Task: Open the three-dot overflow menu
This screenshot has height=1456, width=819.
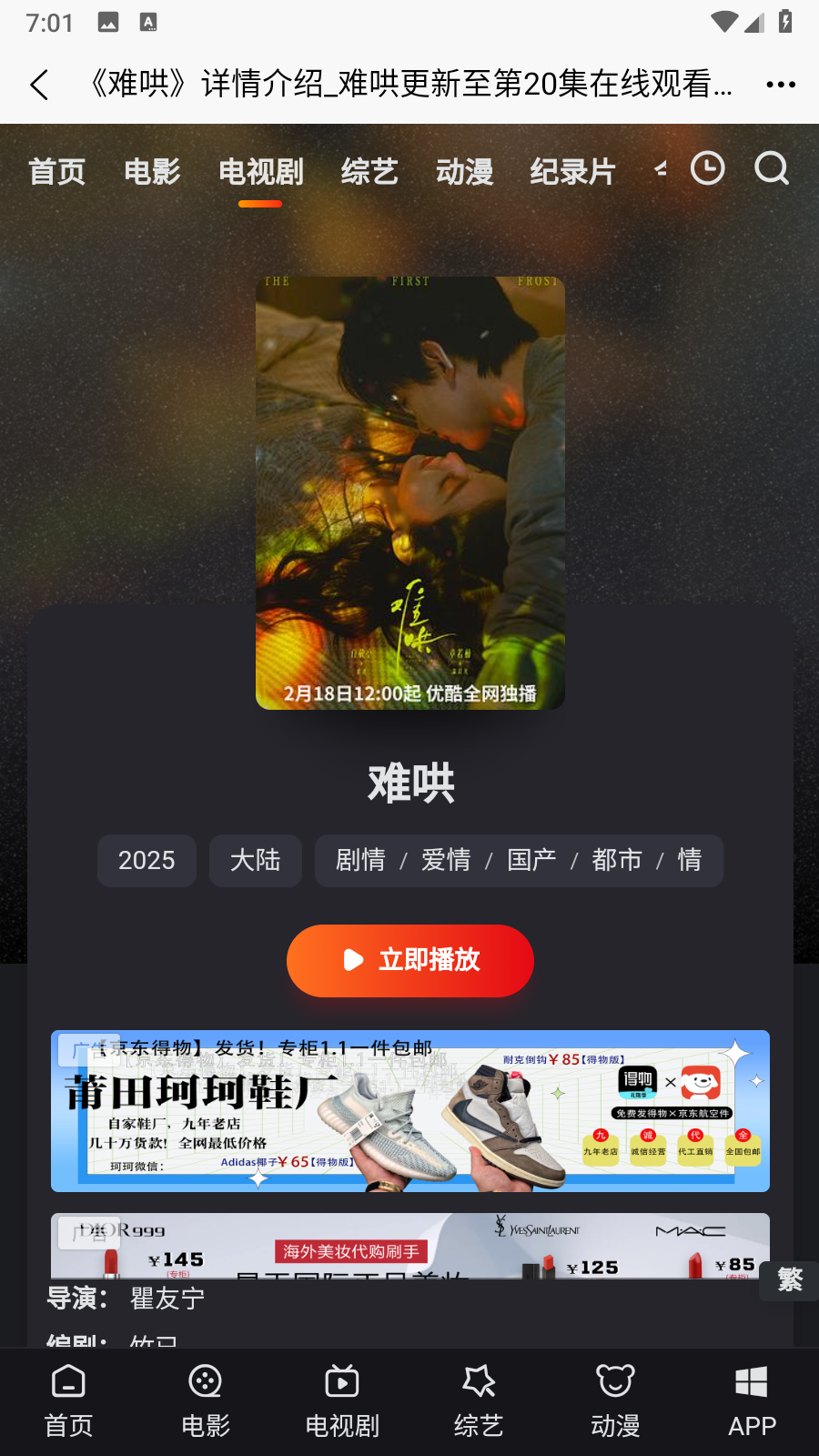Action: point(780,85)
